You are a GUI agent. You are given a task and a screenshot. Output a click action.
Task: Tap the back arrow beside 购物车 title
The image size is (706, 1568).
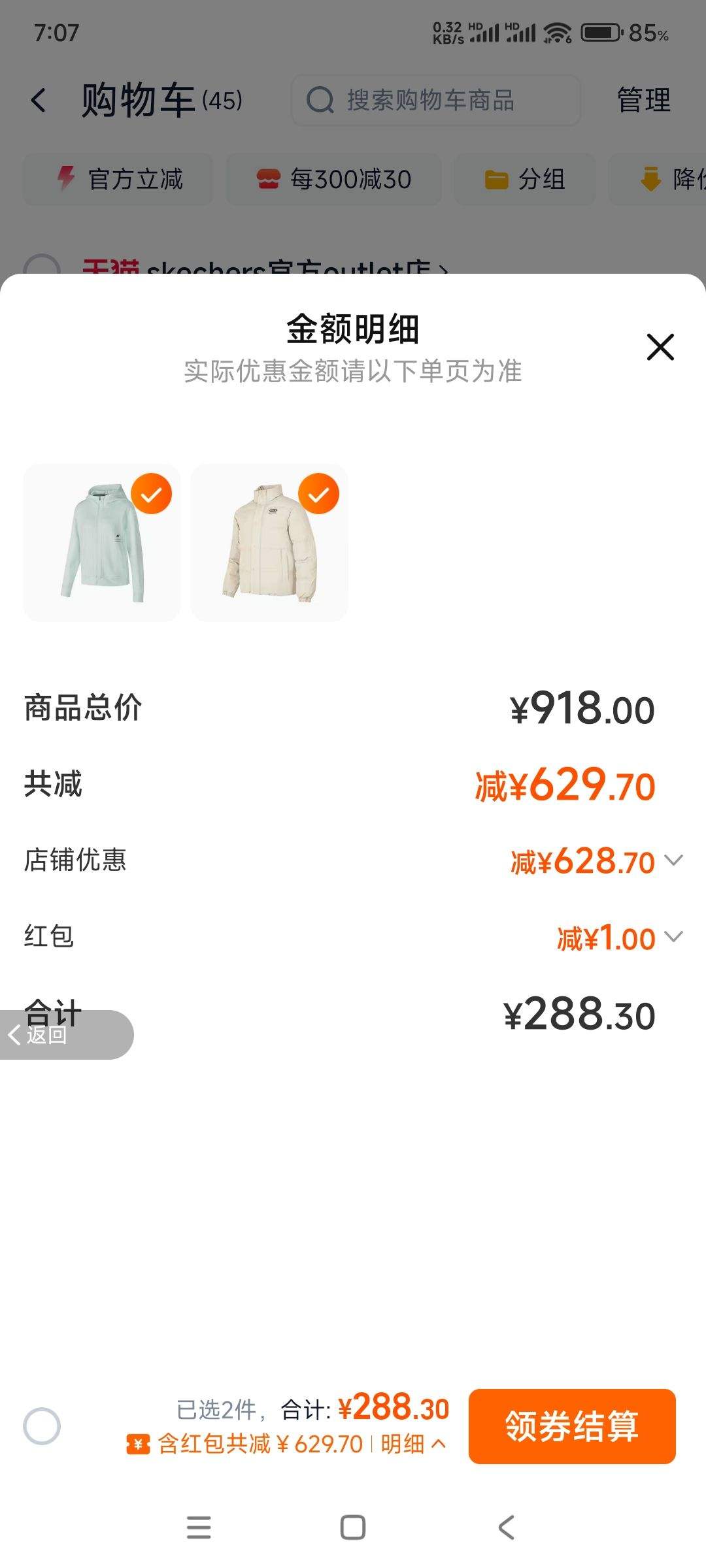tap(39, 101)
